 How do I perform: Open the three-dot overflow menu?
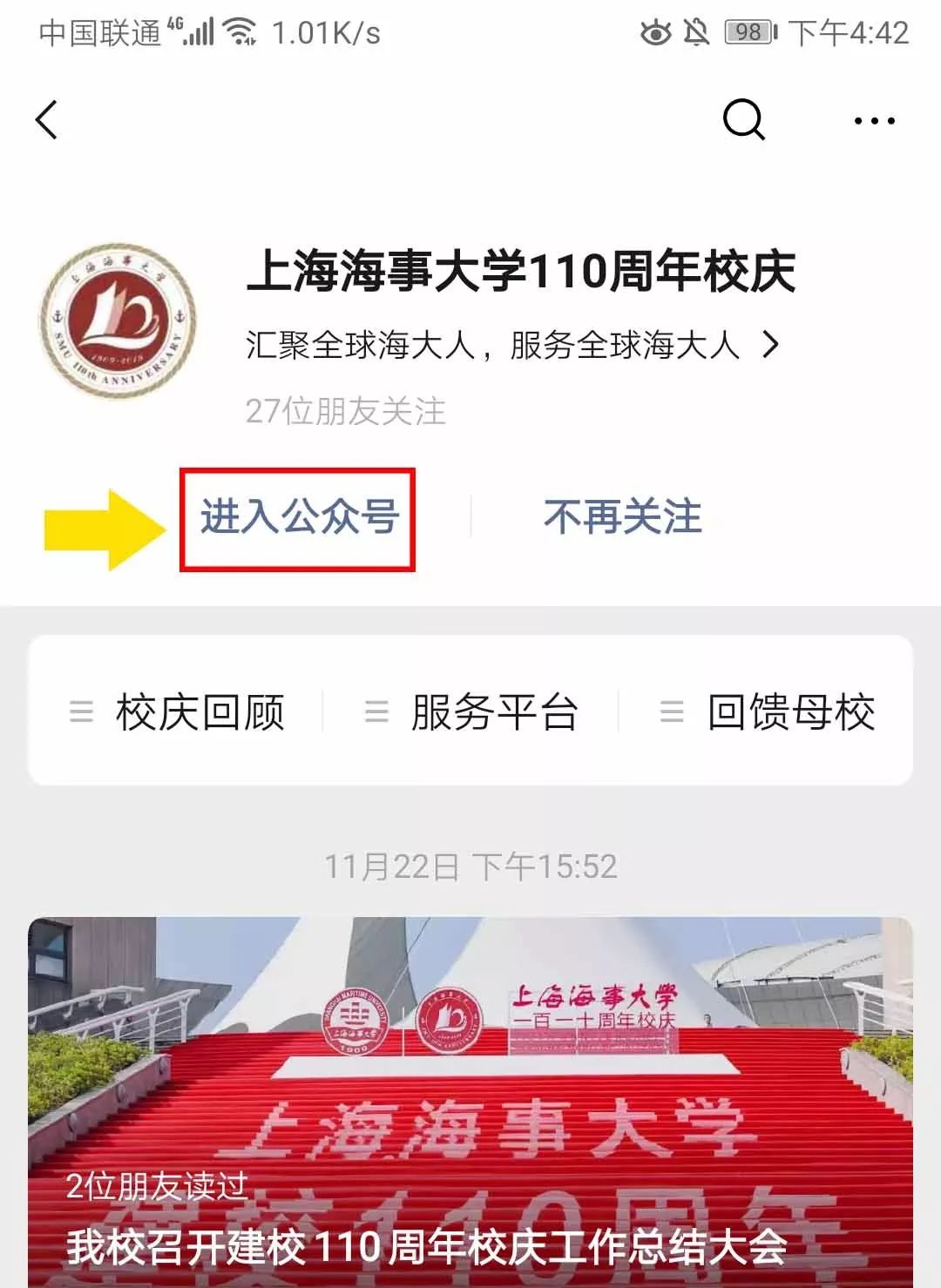coord(874,121)
